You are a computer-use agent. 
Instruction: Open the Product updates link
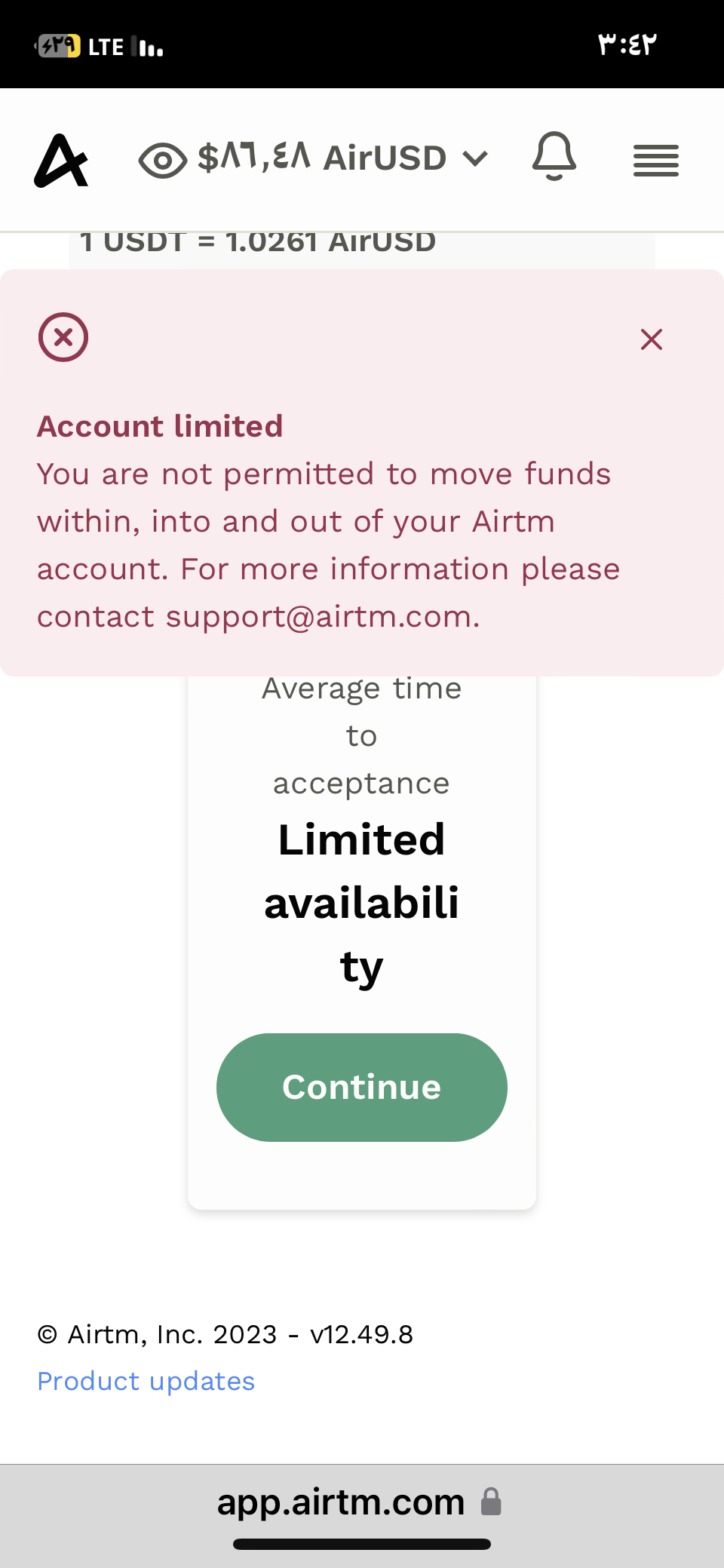pyautogui.click(x=146, y=1381)
